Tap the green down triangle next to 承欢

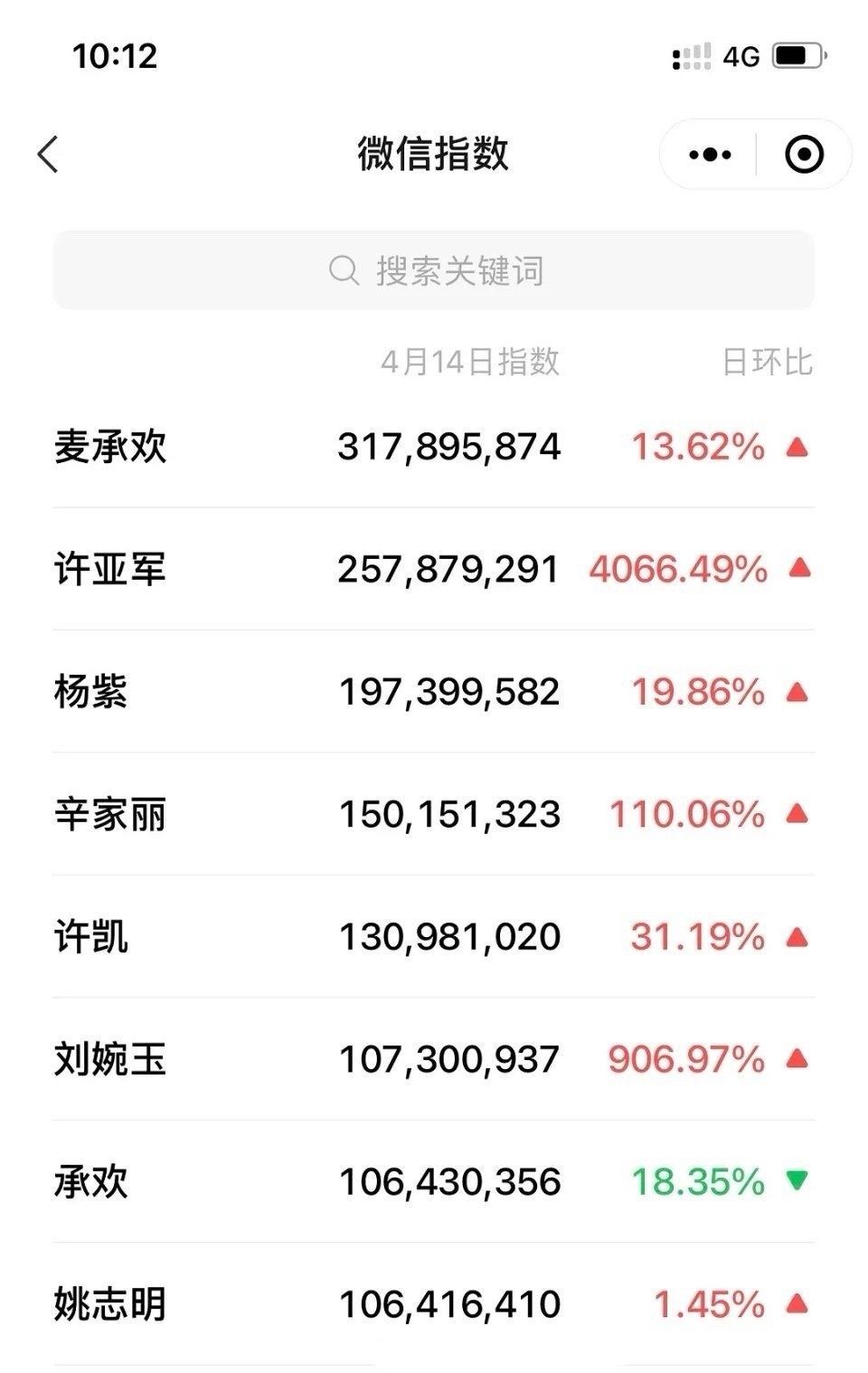[794, 1181]
